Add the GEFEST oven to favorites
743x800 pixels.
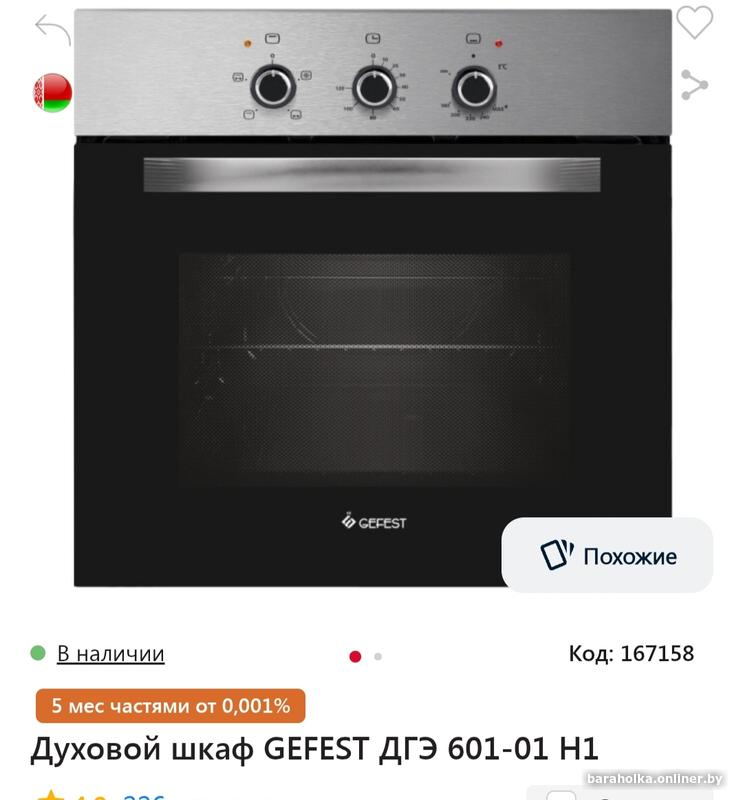[694, 23]
